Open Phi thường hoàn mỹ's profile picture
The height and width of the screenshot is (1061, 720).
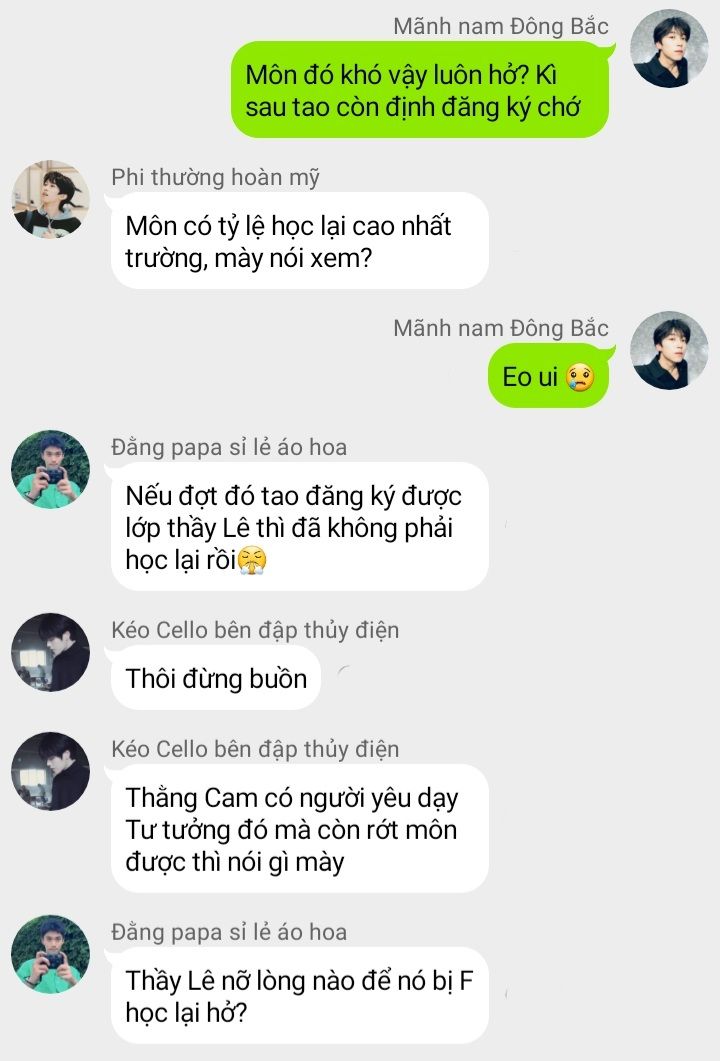tap(50, 199)
